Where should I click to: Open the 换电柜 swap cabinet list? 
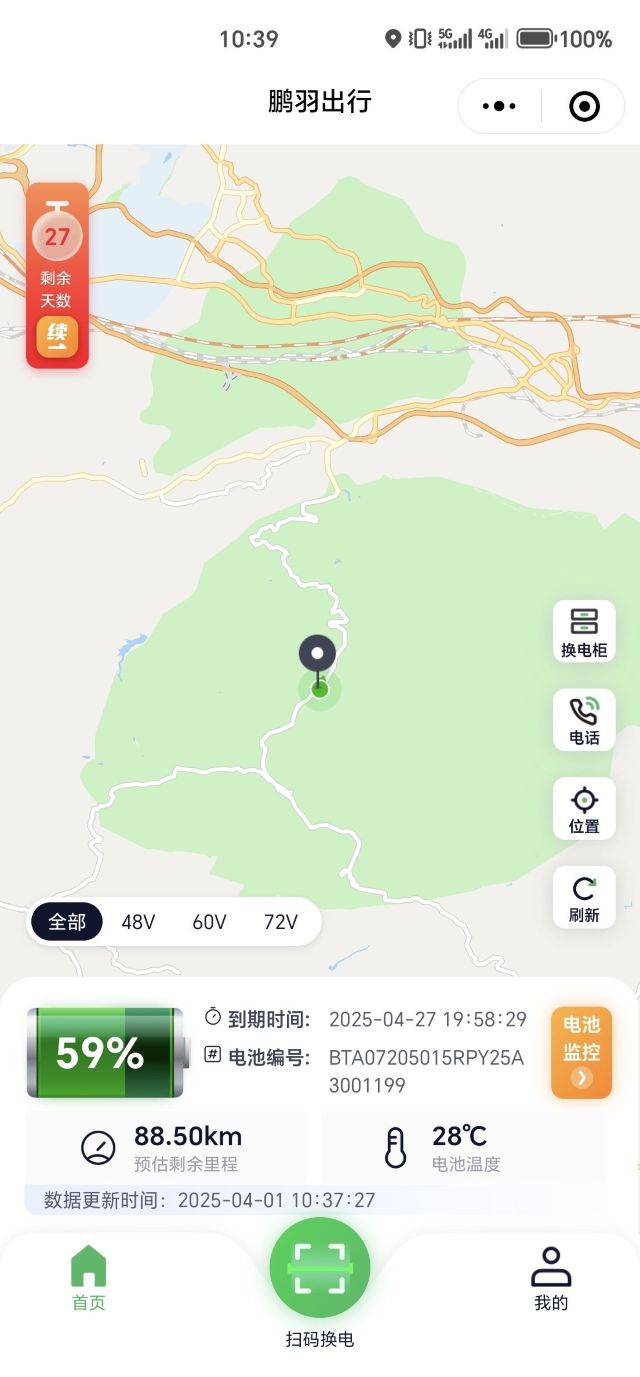click(x=584, y=632)
